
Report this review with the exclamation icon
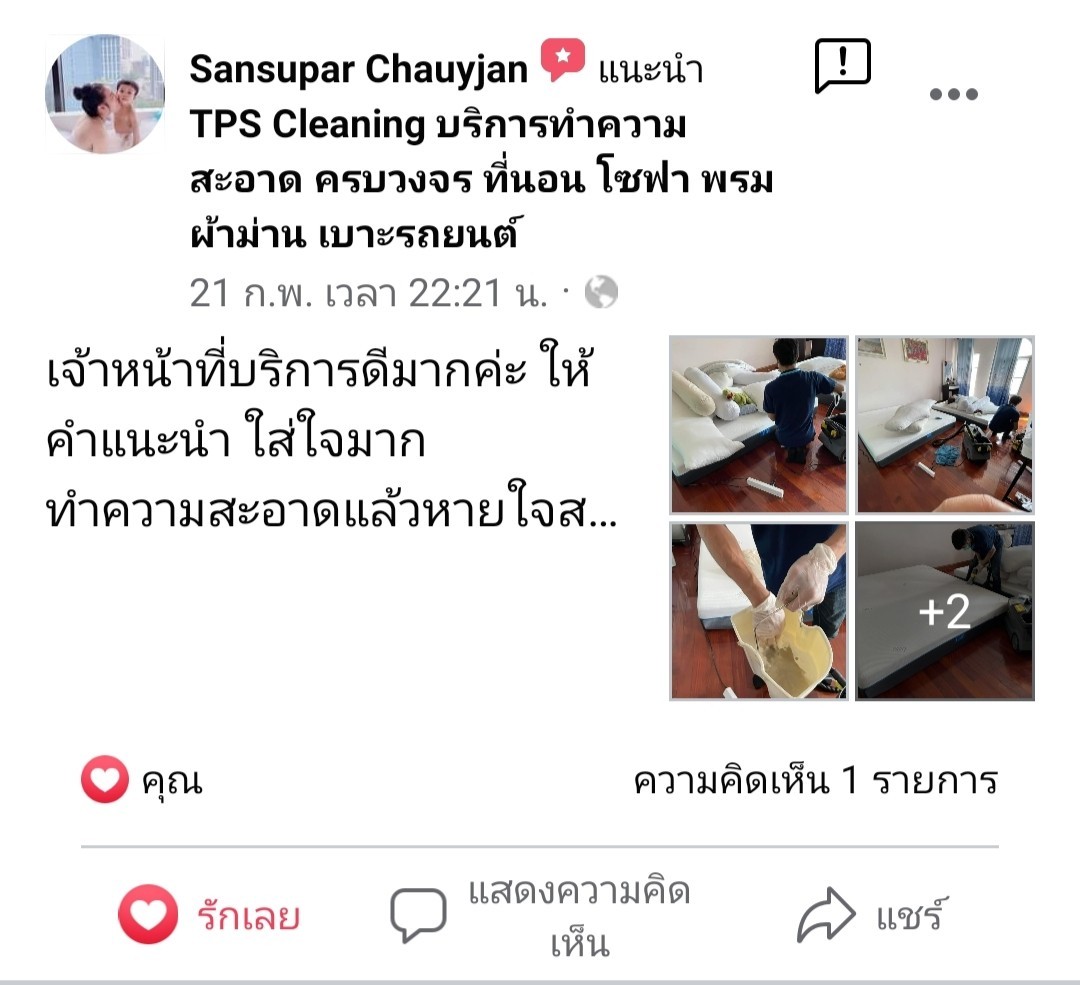tap(842, 67)
